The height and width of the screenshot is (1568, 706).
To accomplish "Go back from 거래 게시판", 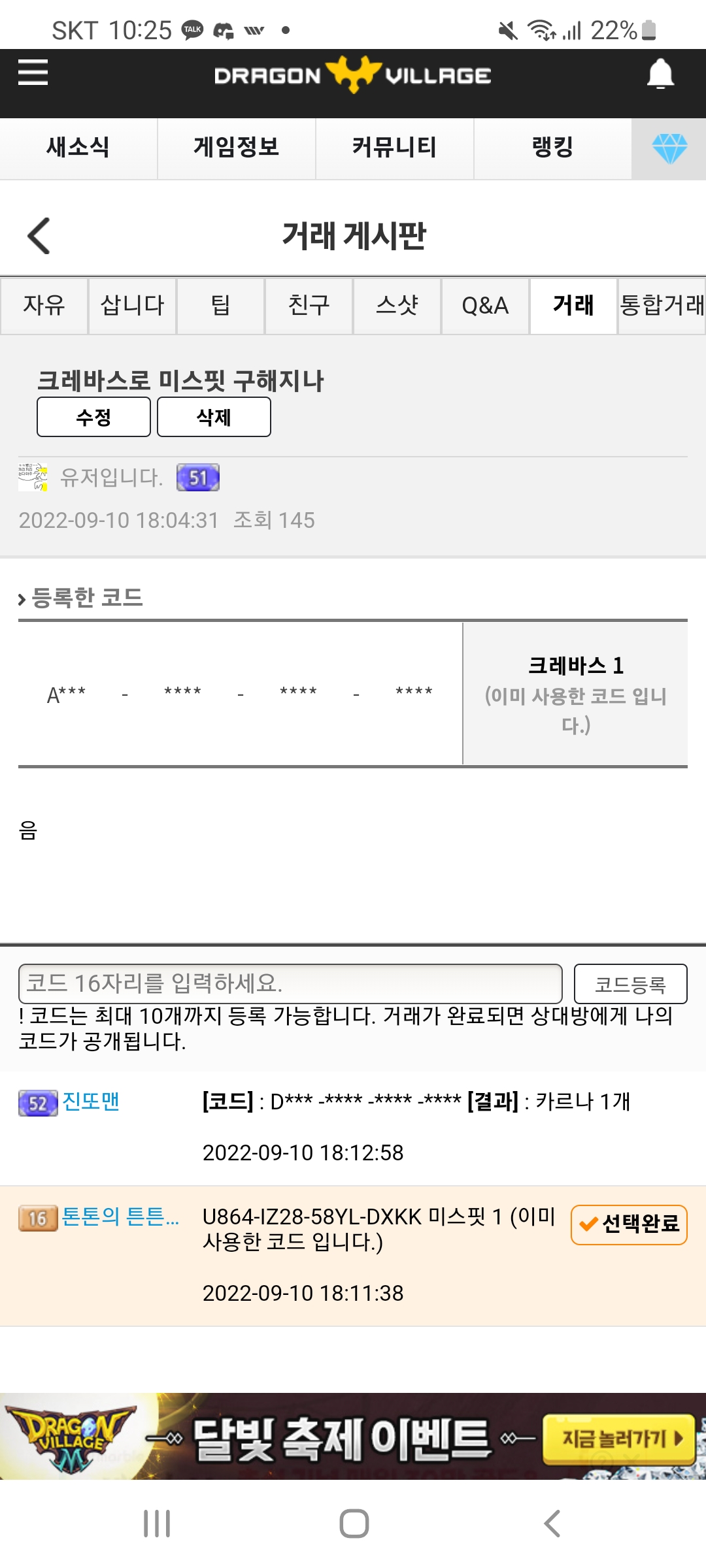I will click(39, 236).
